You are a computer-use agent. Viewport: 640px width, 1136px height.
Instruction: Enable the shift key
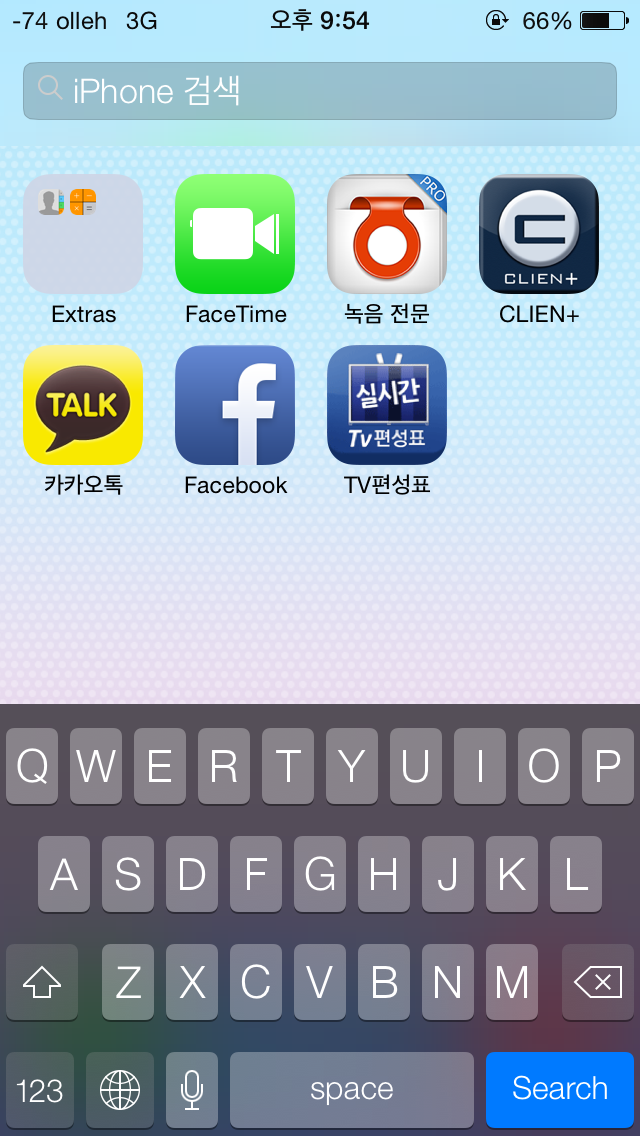(x=42, y=982)
